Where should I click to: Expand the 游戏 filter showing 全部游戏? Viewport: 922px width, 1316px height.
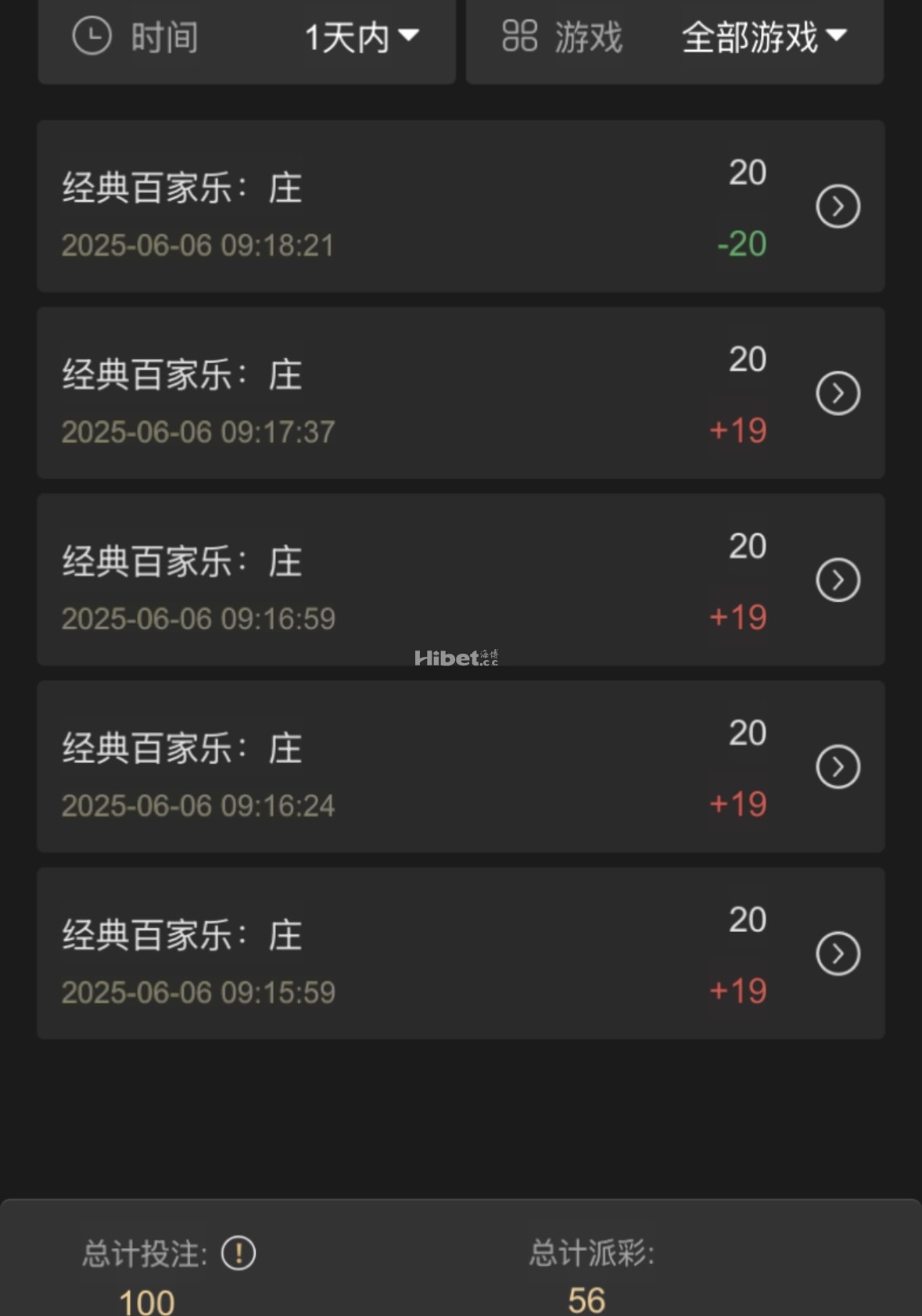pos(763,37)
